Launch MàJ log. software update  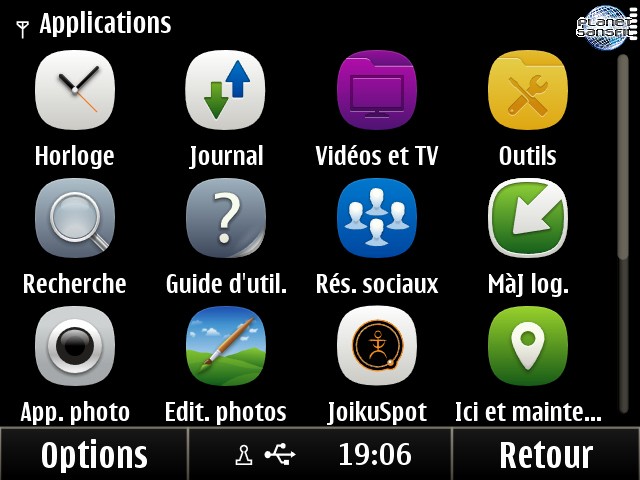click(x=528, y=219)
